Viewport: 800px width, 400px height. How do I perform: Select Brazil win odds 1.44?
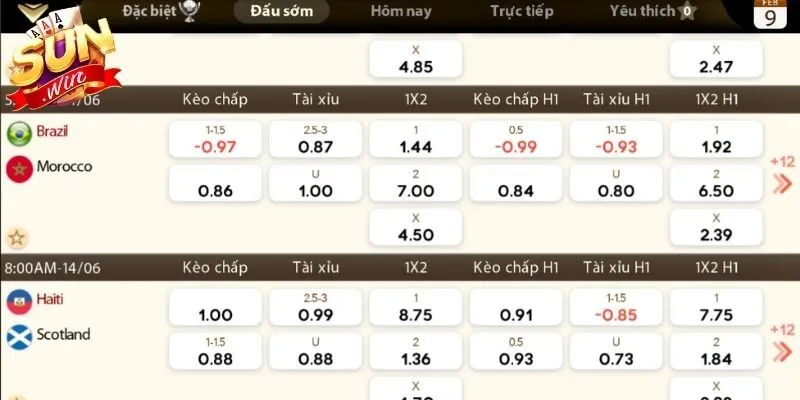[415, 139]
